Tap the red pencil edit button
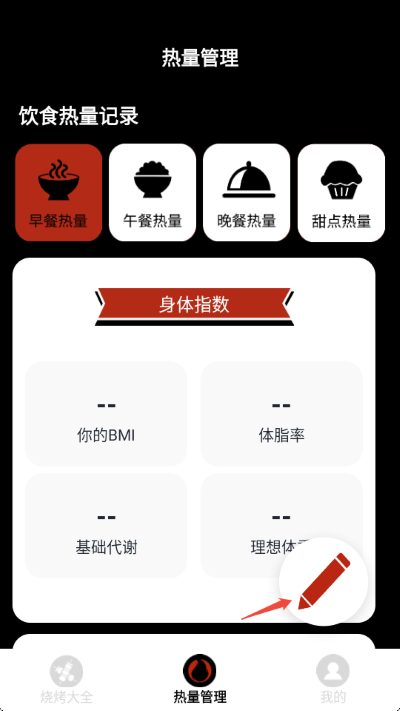 tap(323, 581)
